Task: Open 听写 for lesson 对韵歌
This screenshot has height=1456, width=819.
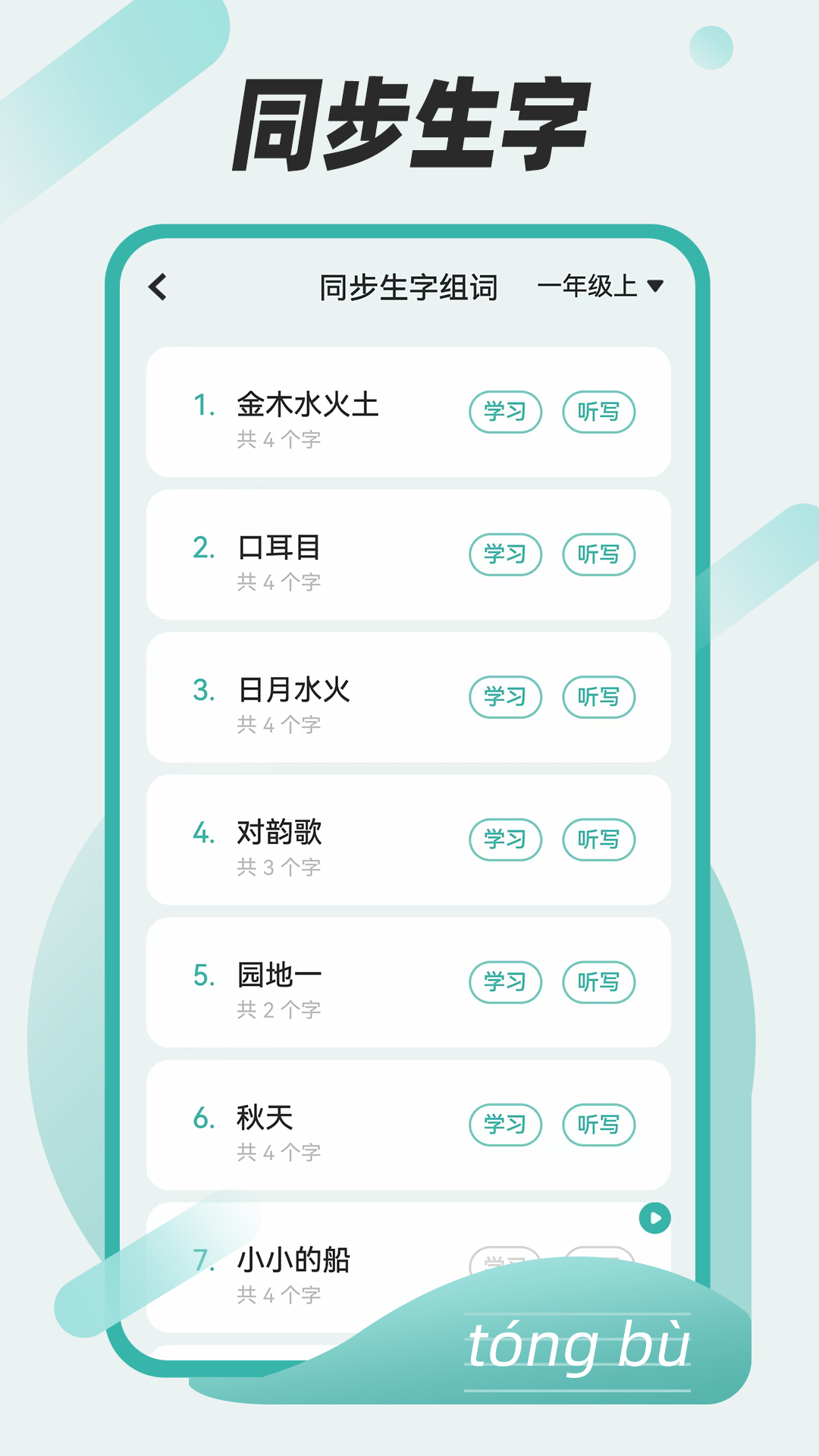Action: (599, 839)
